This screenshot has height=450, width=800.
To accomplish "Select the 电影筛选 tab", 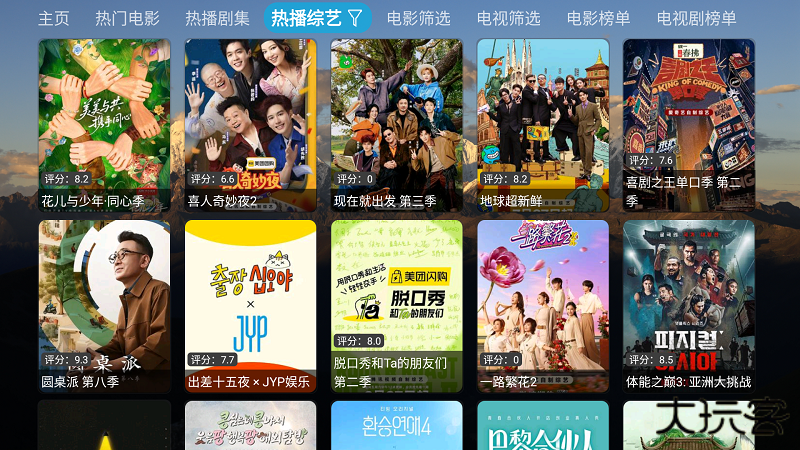I will tap(418, 18).
